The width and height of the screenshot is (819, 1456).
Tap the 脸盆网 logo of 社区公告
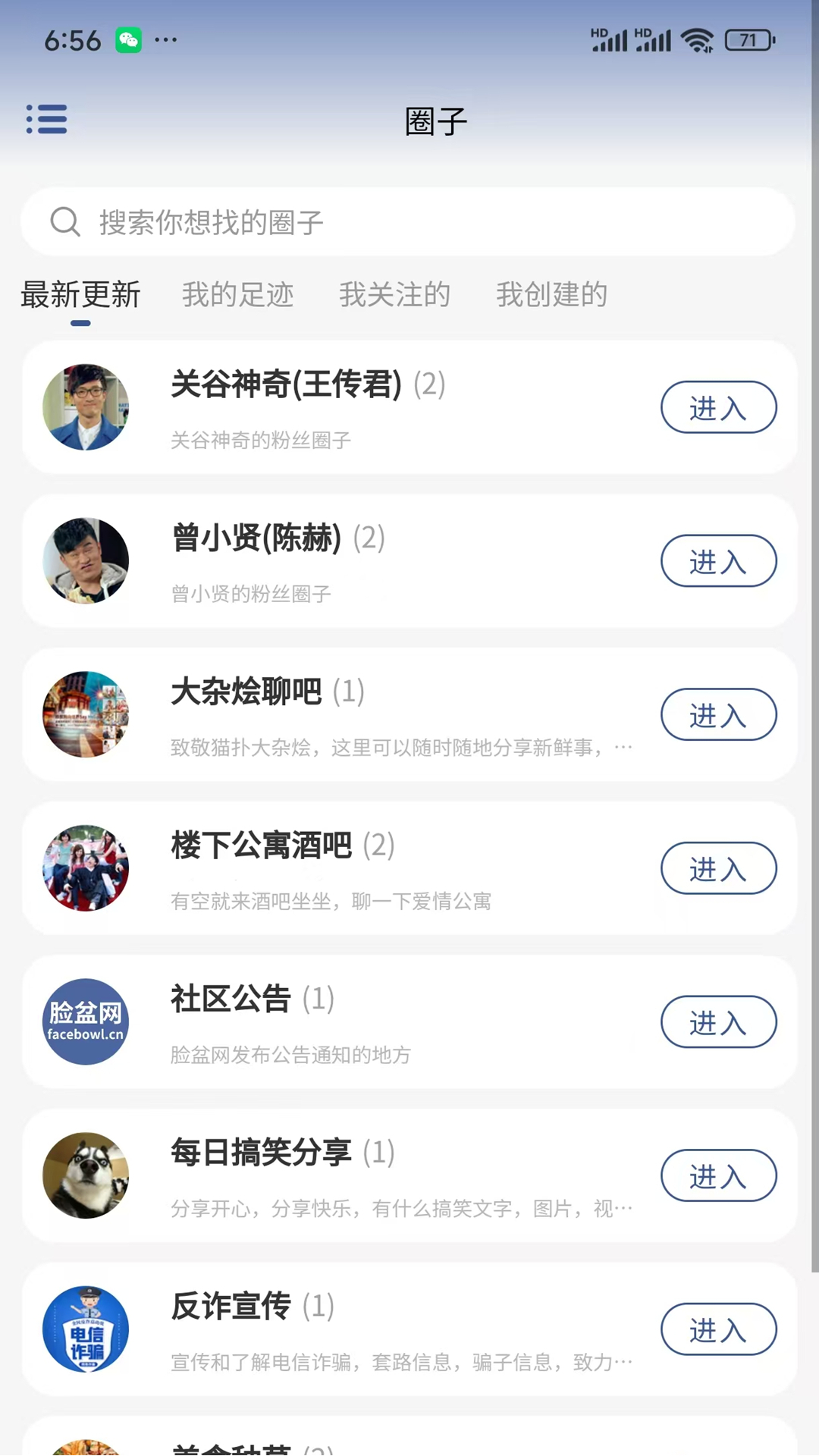(x=85, y=1021)
